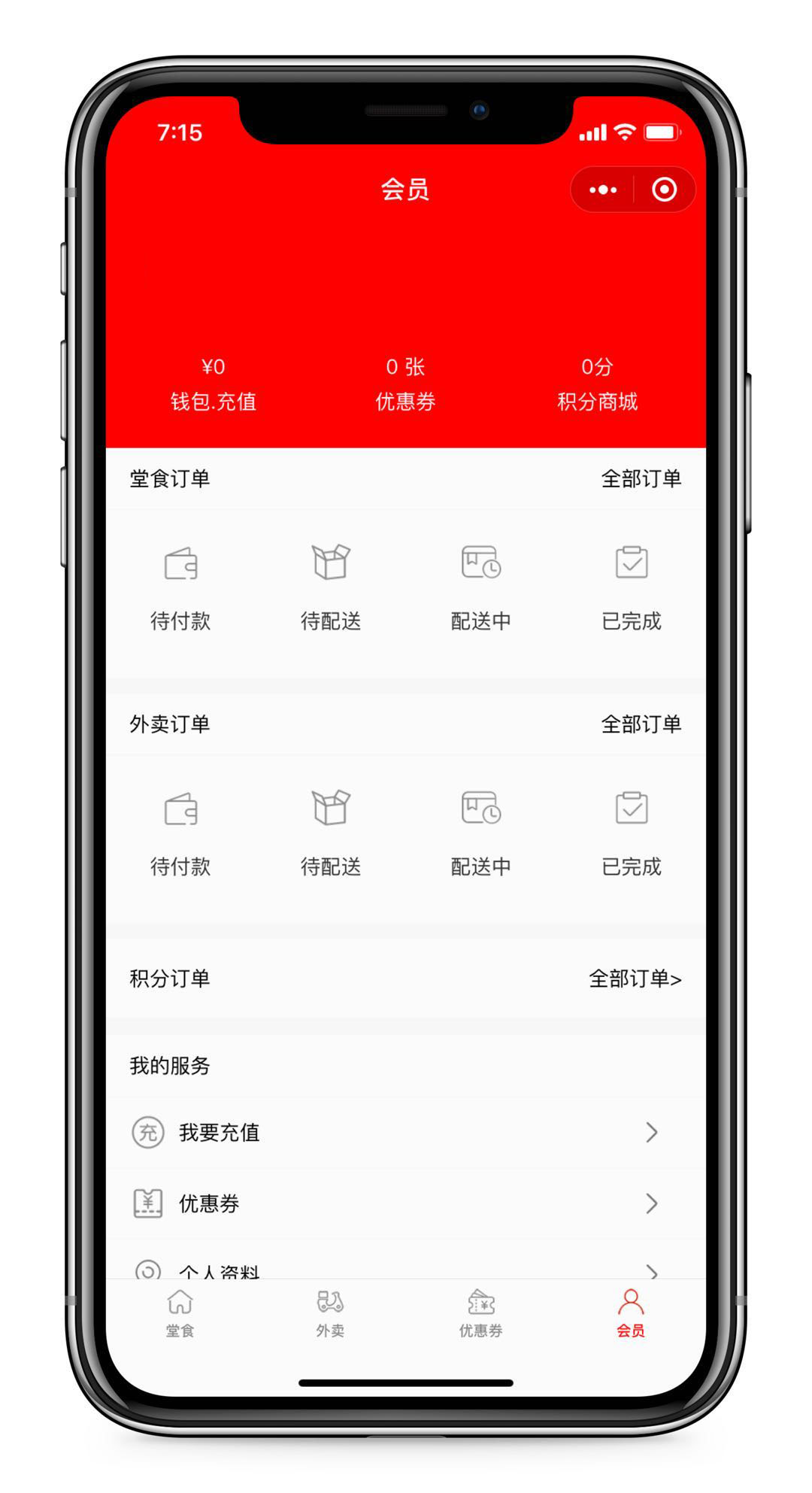View 全部订单> for 积分订单
Viewport: 812px width, 1493px height.
coord(635,979)
